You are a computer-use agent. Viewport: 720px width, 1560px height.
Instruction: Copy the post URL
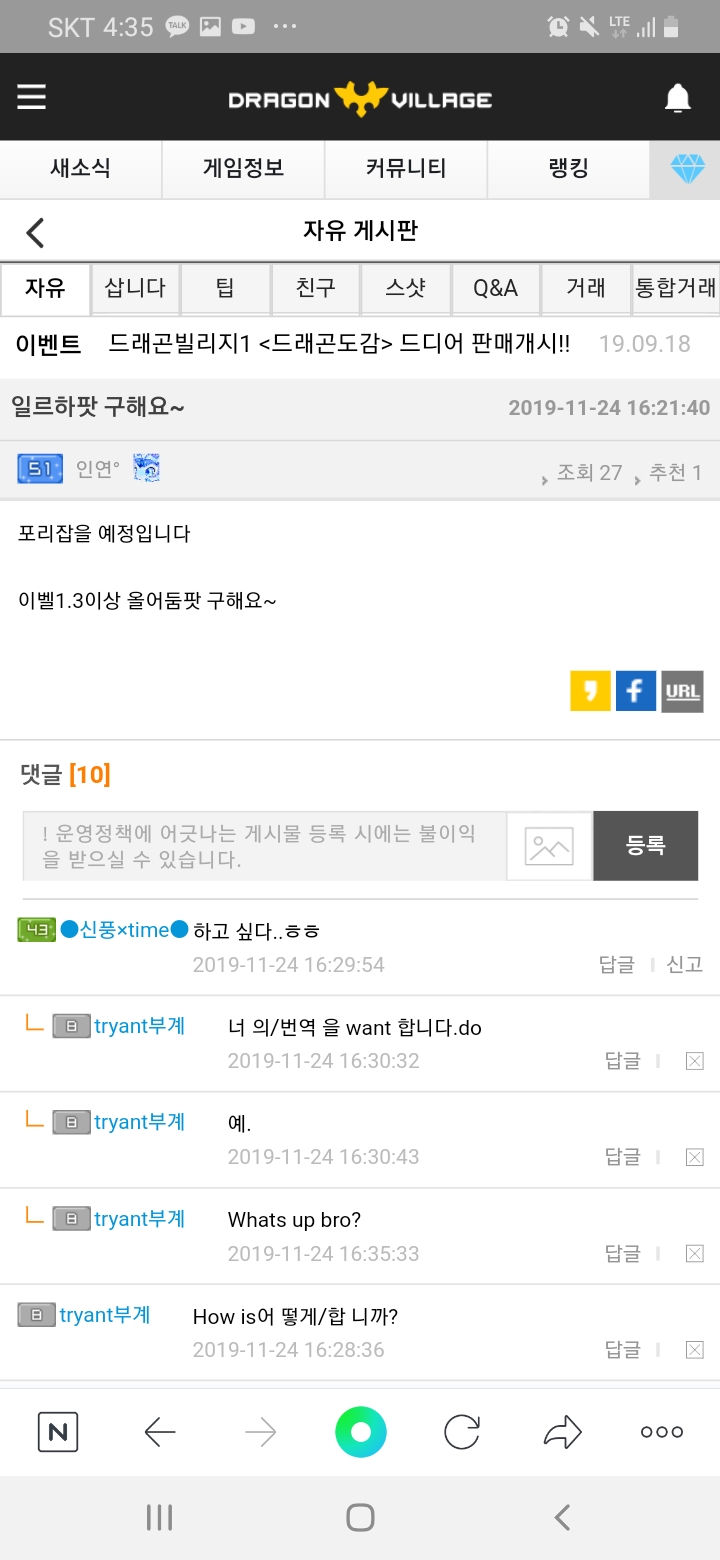683,691
